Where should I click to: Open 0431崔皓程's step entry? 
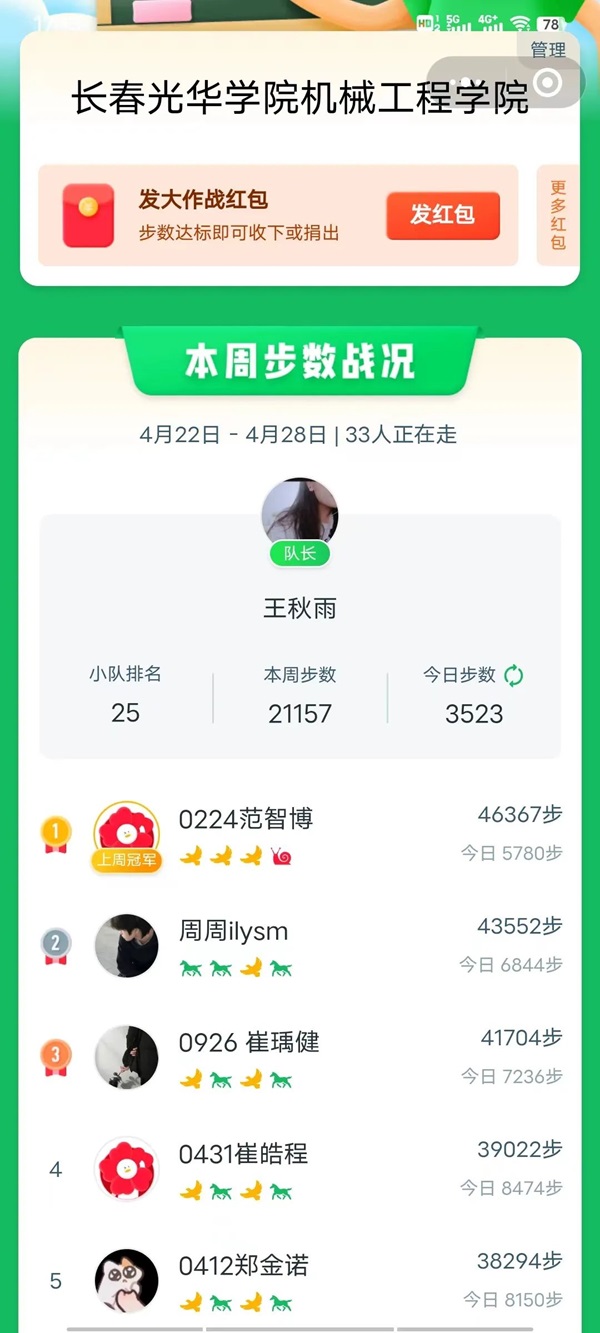tap(300, 1169)
